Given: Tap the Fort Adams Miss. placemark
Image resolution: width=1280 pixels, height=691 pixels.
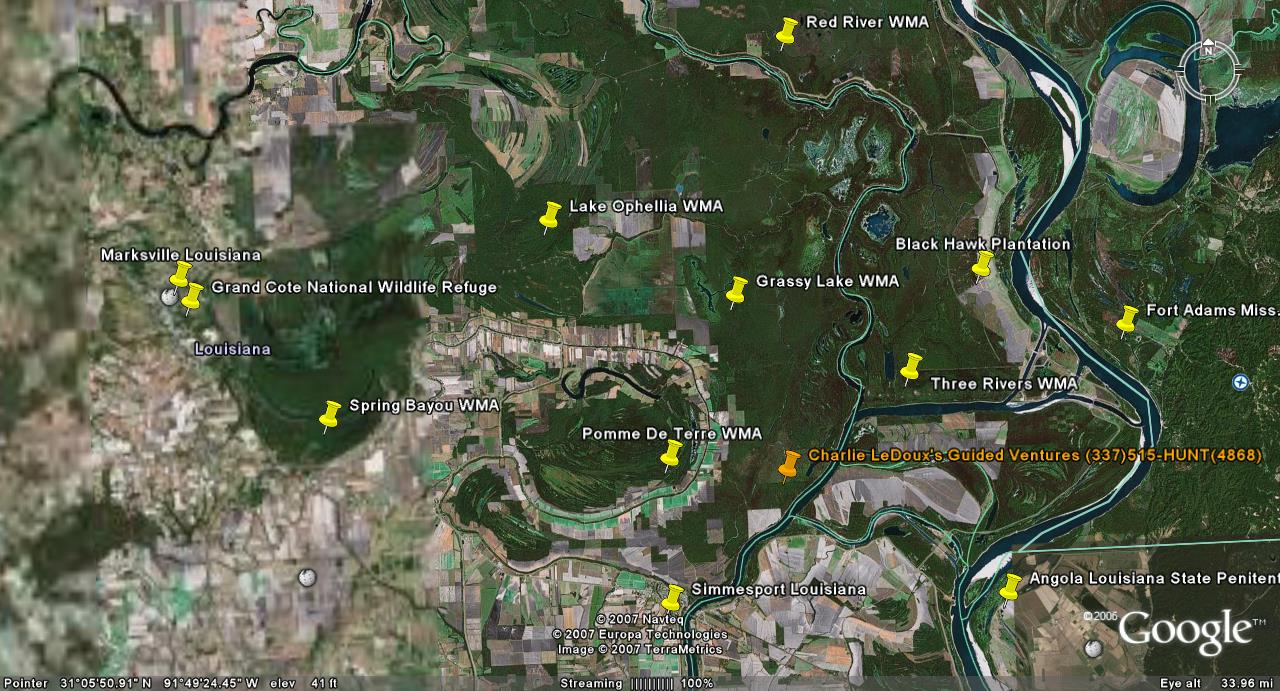Looking at the screenshot, I should pyautogui.click(x=1127, y=318).
